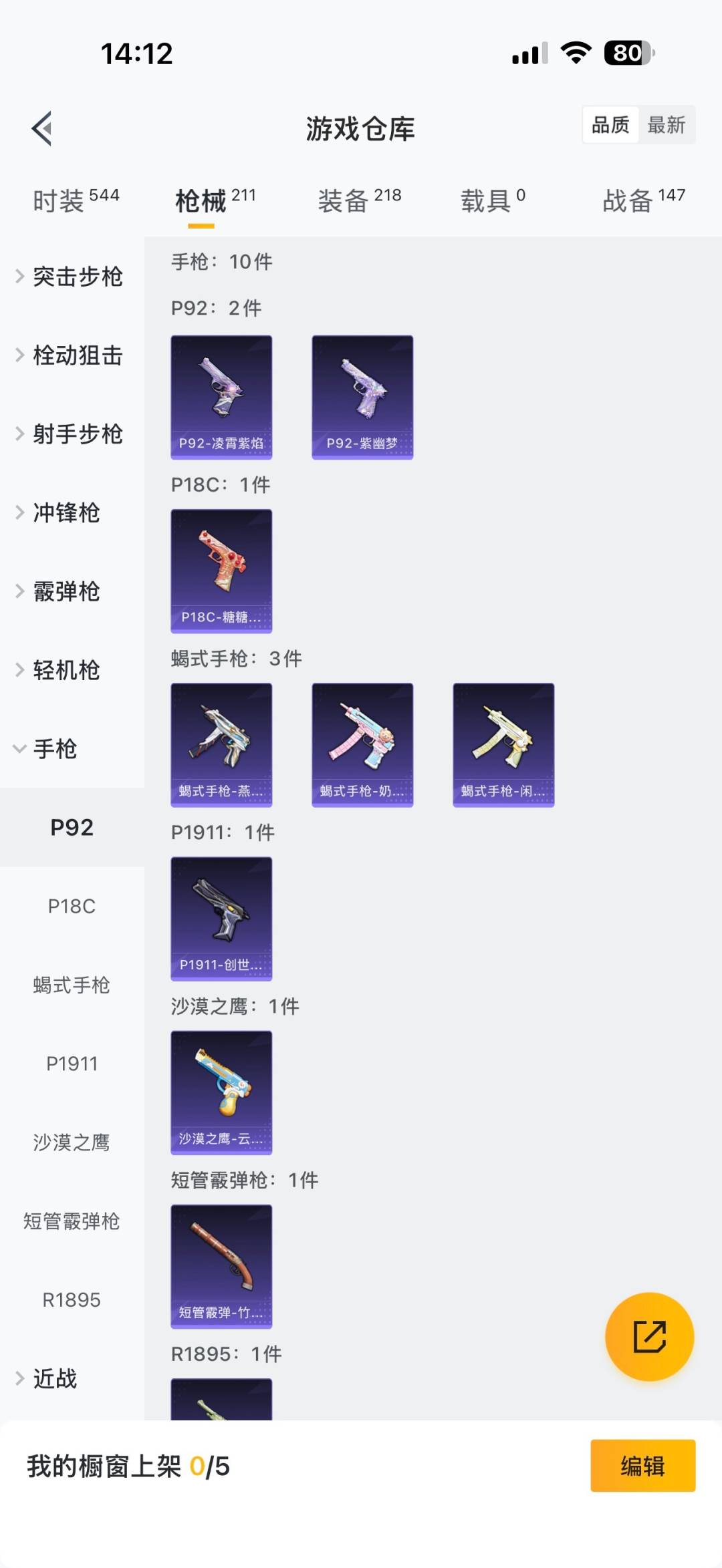The image size is (722, 1568).
Task: Tap 编辑 to edit the showcase
Action: (x=642, y=1466)
